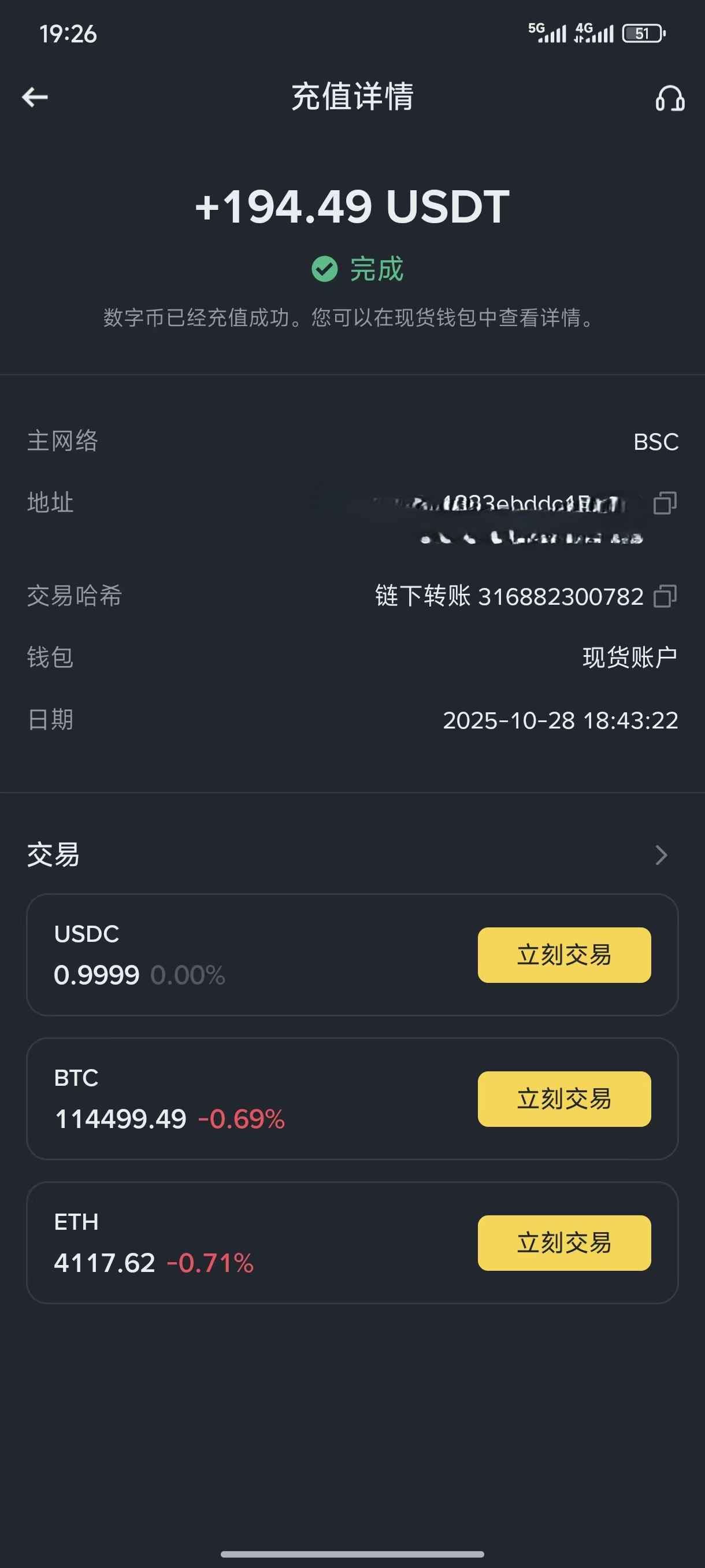This screenshot has width=705, height=1568.
Task: Open customer support headset icon
Action: click(x=670, y=98)
